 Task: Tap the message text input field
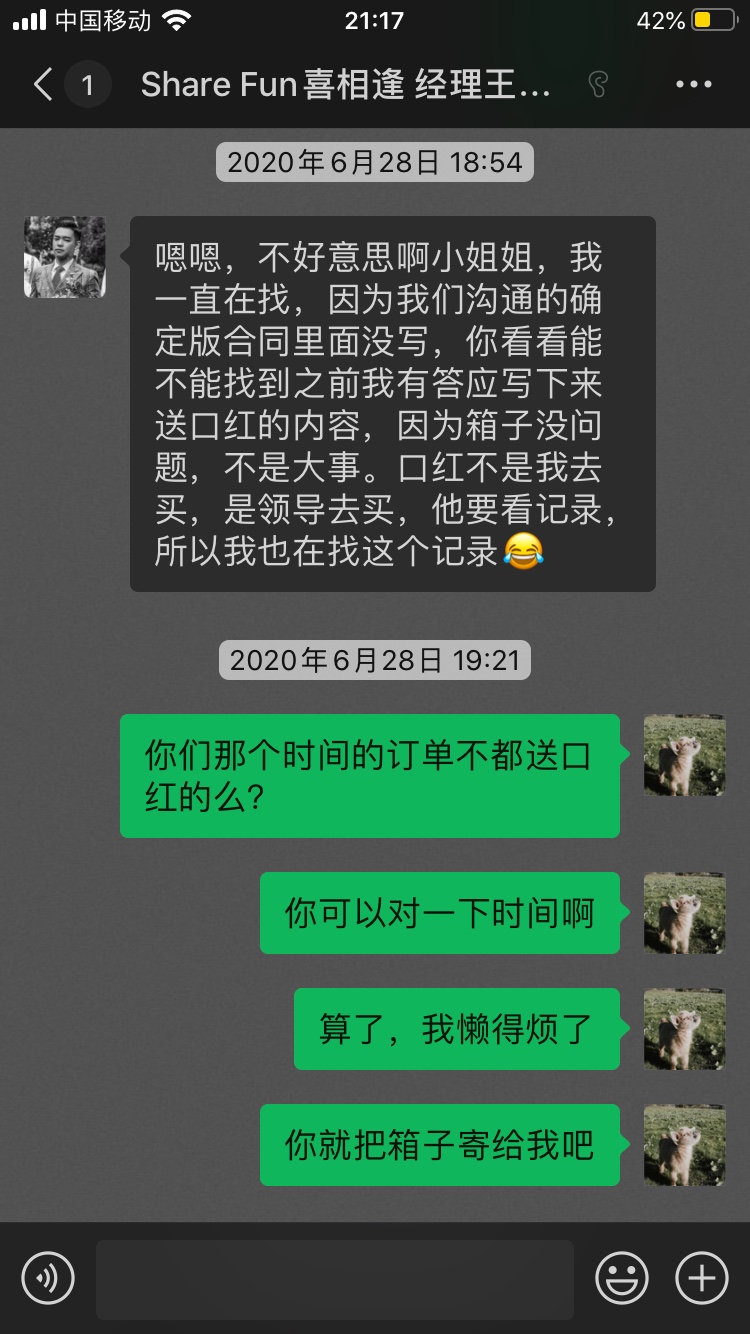pos(335,1279)
